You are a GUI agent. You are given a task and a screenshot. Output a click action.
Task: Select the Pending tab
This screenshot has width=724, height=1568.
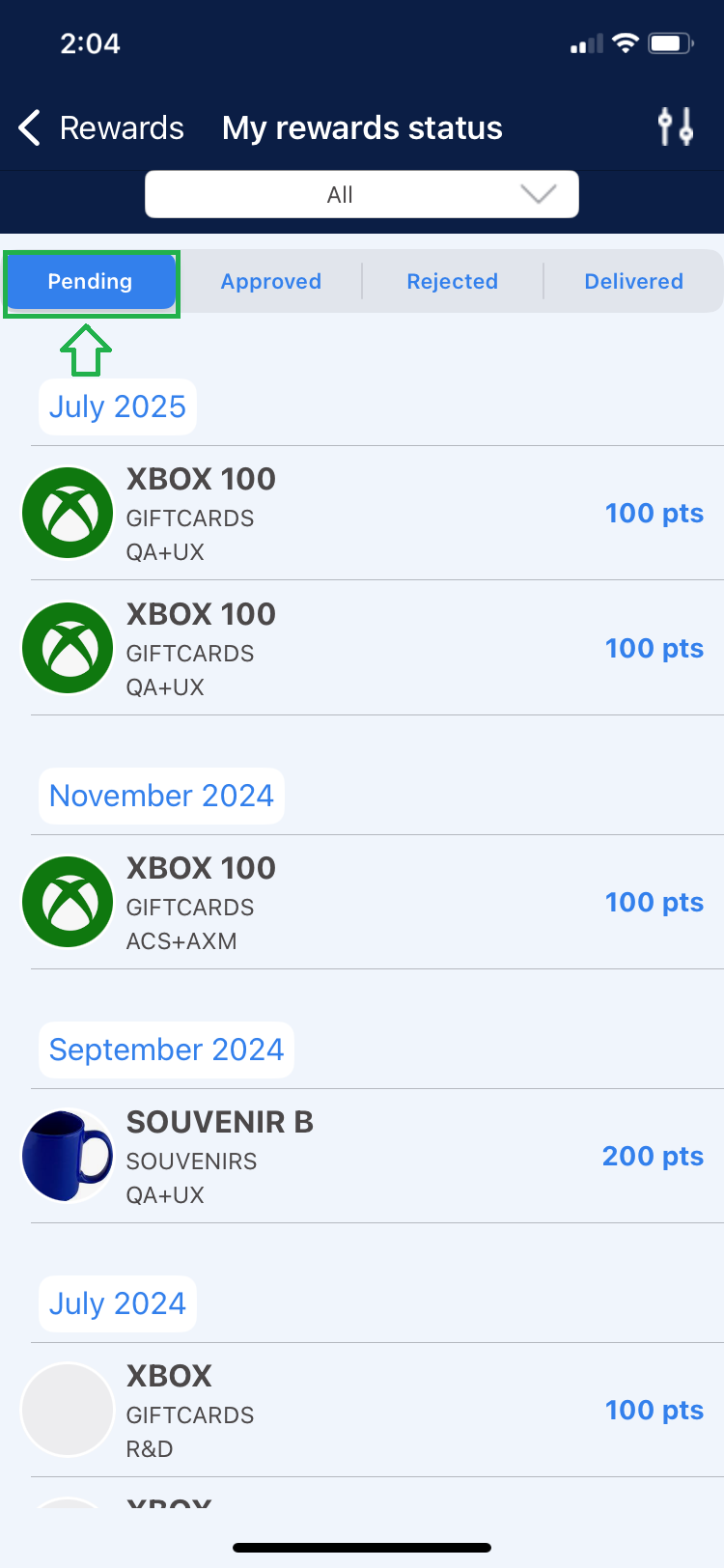pyautogui.click(x=91, y=282)
